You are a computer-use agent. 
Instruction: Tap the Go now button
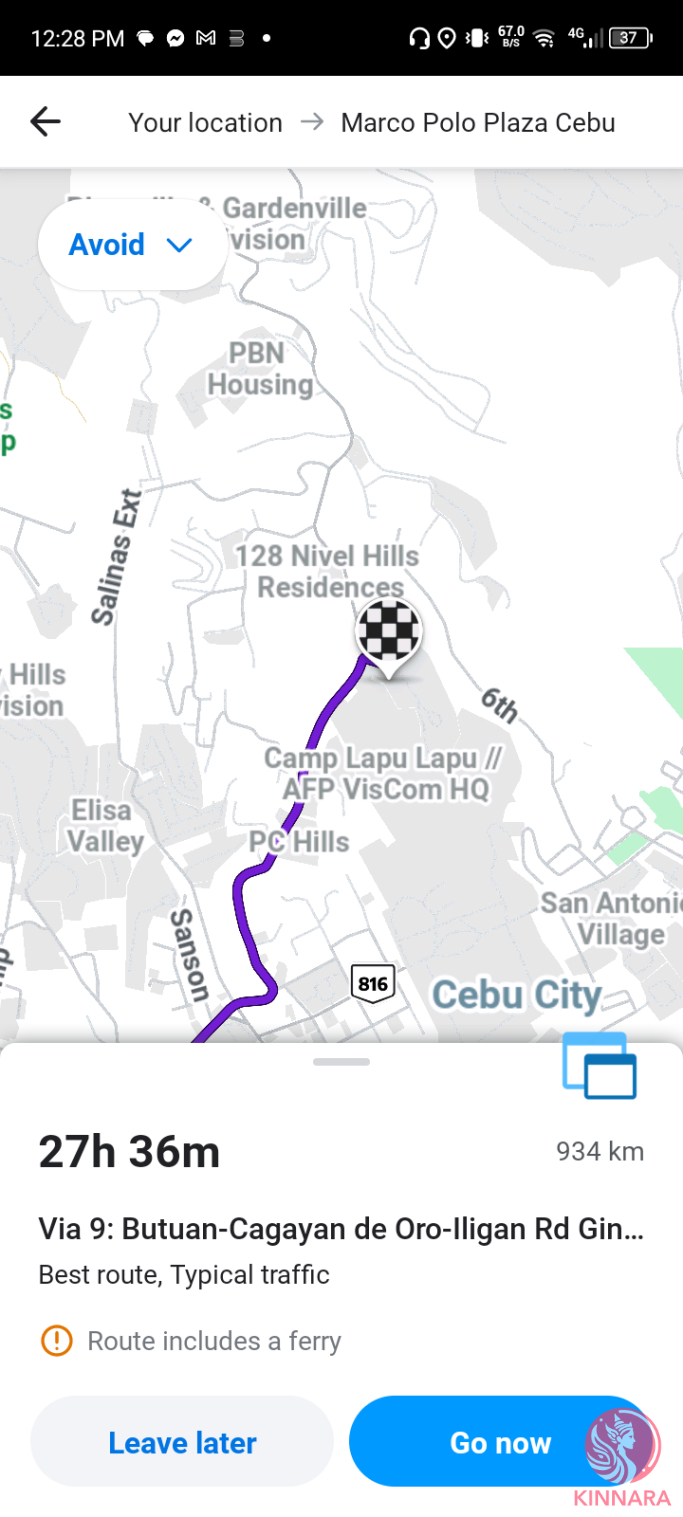pos(499,1442)
